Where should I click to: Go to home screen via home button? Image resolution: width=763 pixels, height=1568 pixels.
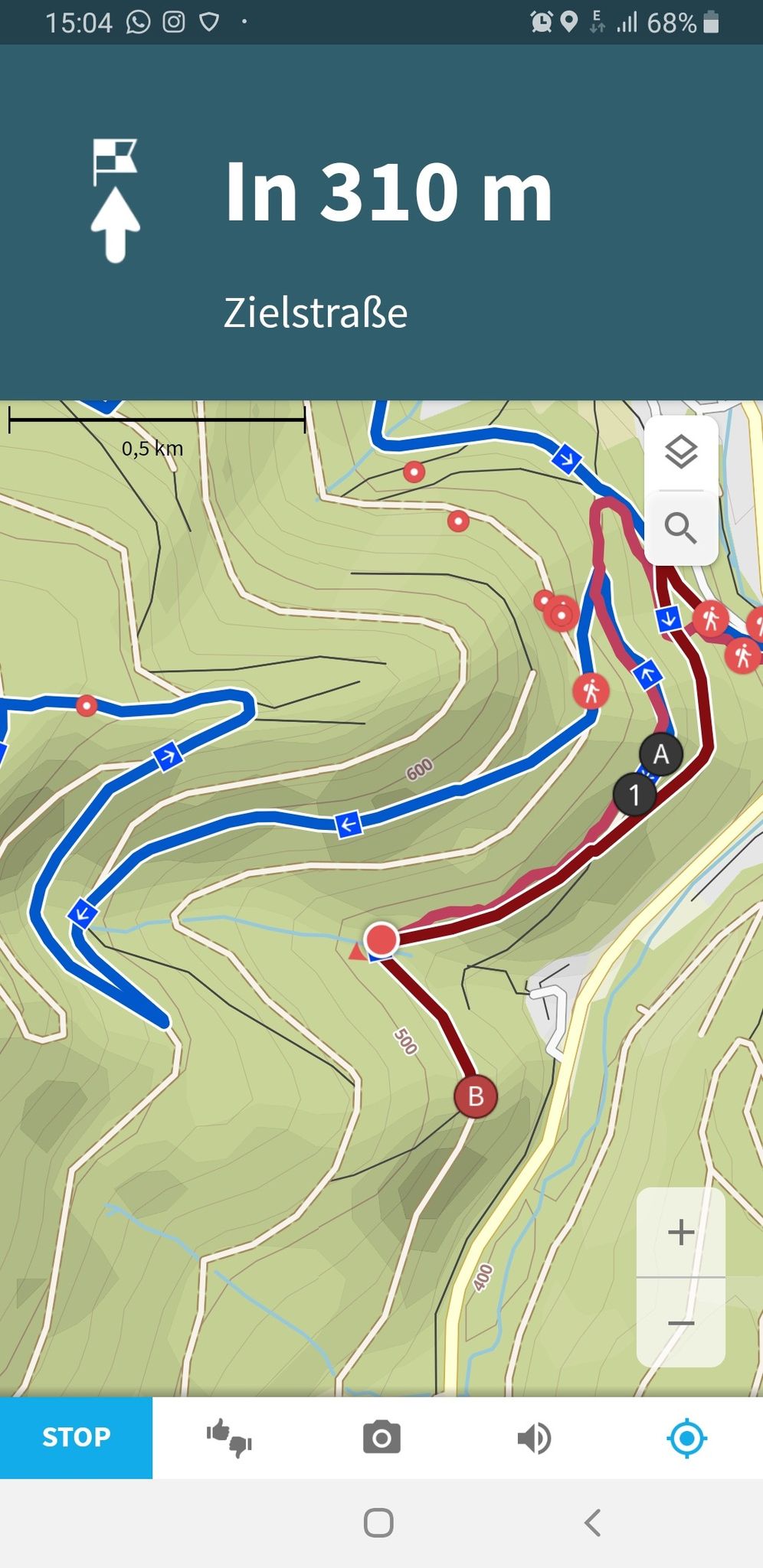[x=378, y=1523]
